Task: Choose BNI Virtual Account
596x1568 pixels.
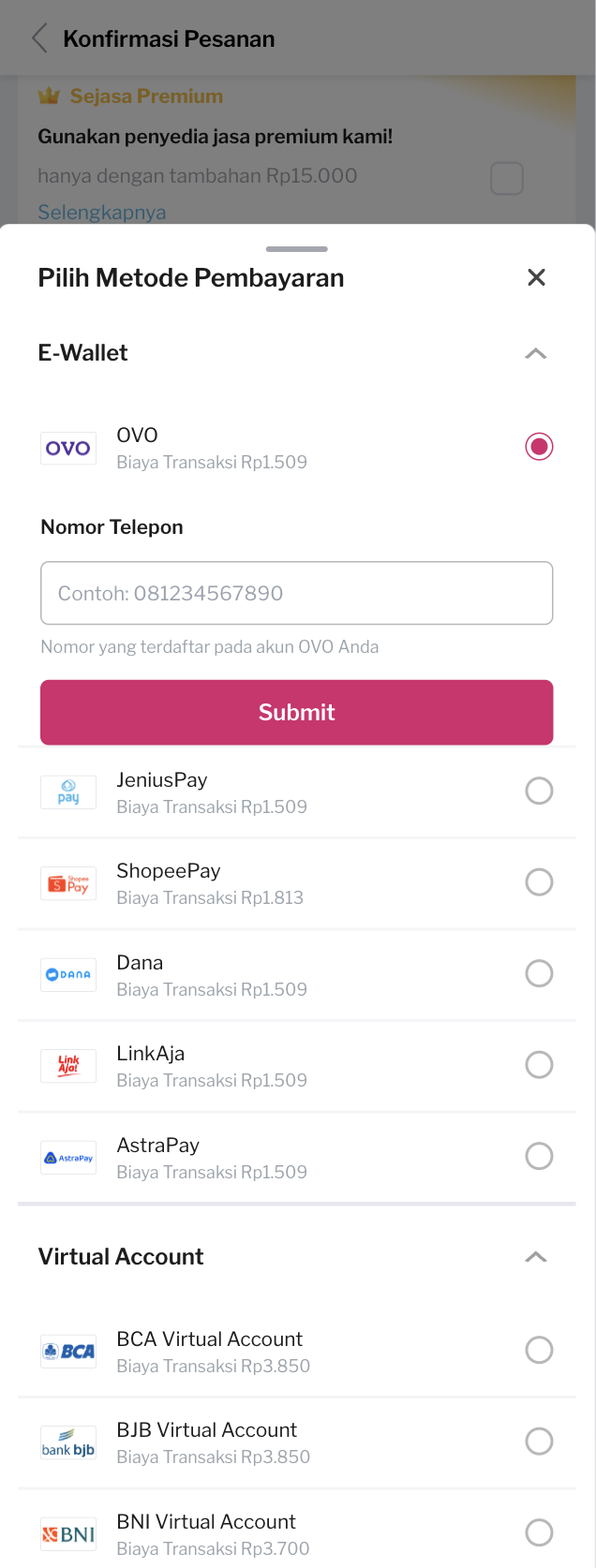Action: (539, 1533)
